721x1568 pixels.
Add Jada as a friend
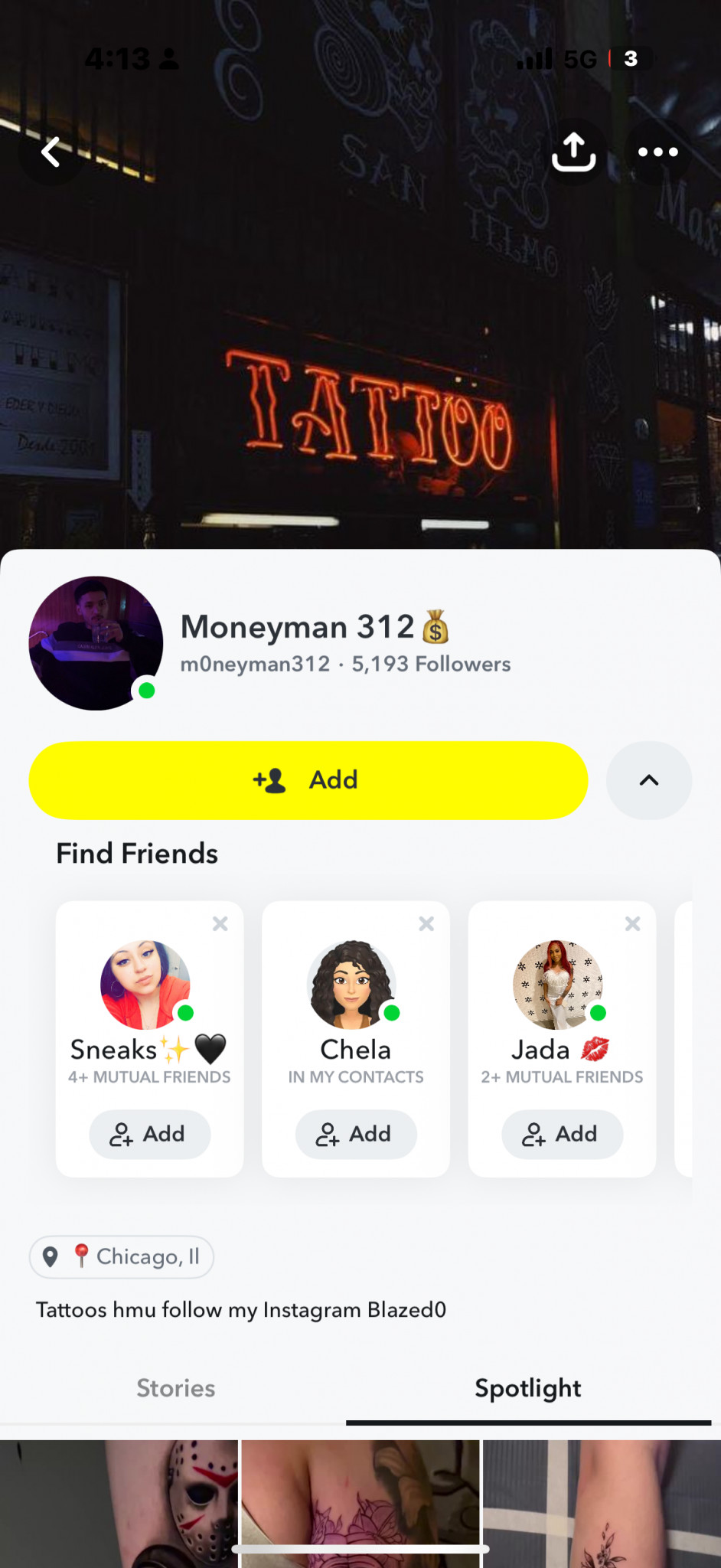[x=562, y=1134]
